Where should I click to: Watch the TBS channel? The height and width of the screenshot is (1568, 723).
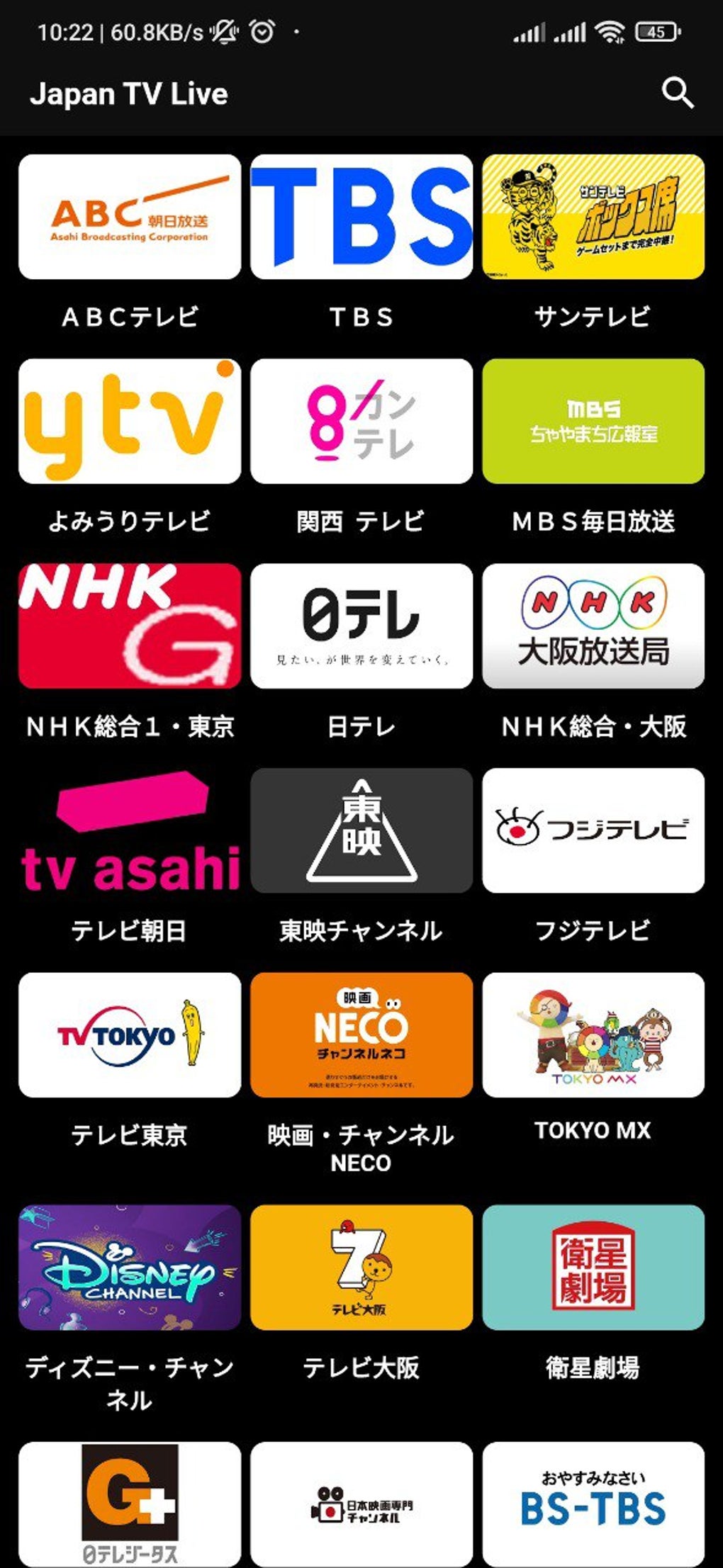tap(361, 217)
